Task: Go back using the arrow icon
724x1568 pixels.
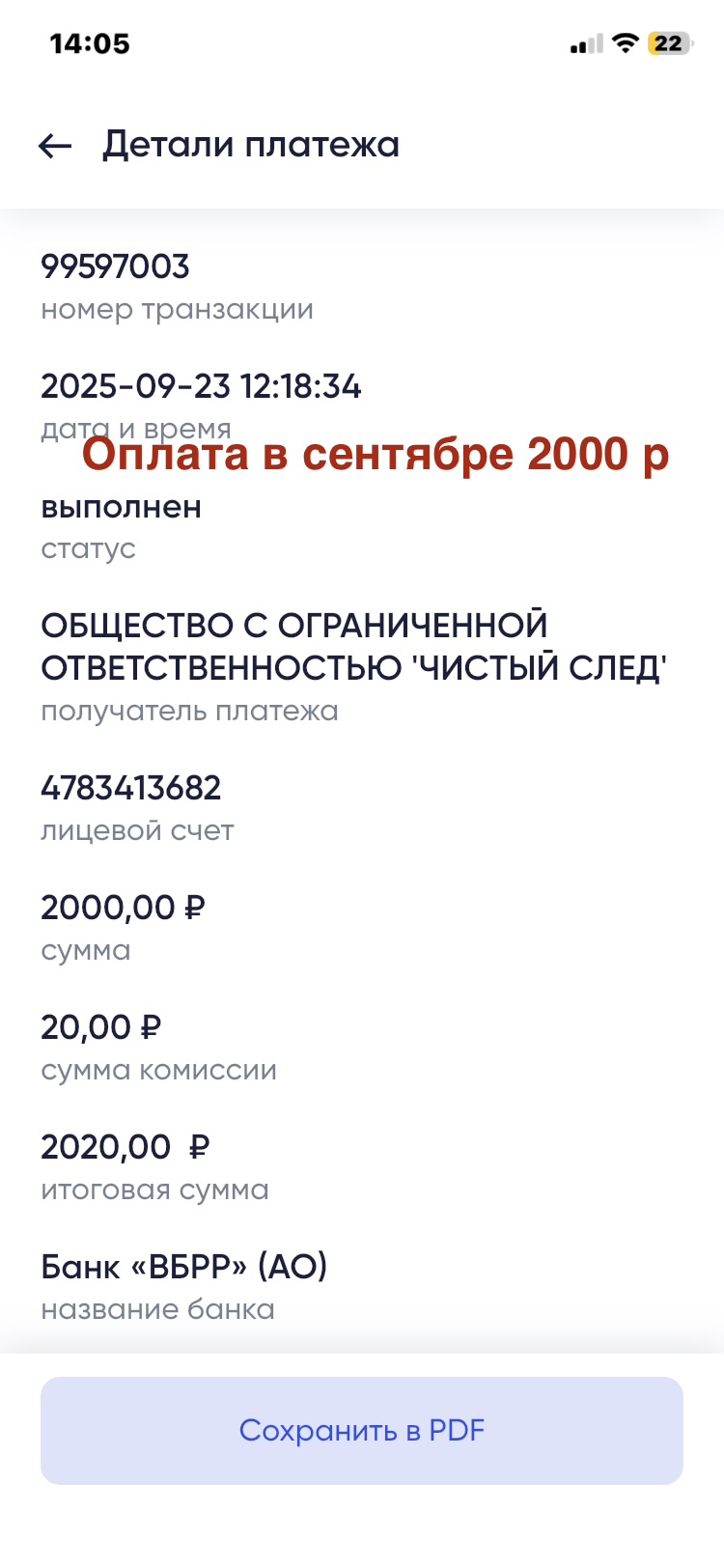Action: click(x=55, y=146)
